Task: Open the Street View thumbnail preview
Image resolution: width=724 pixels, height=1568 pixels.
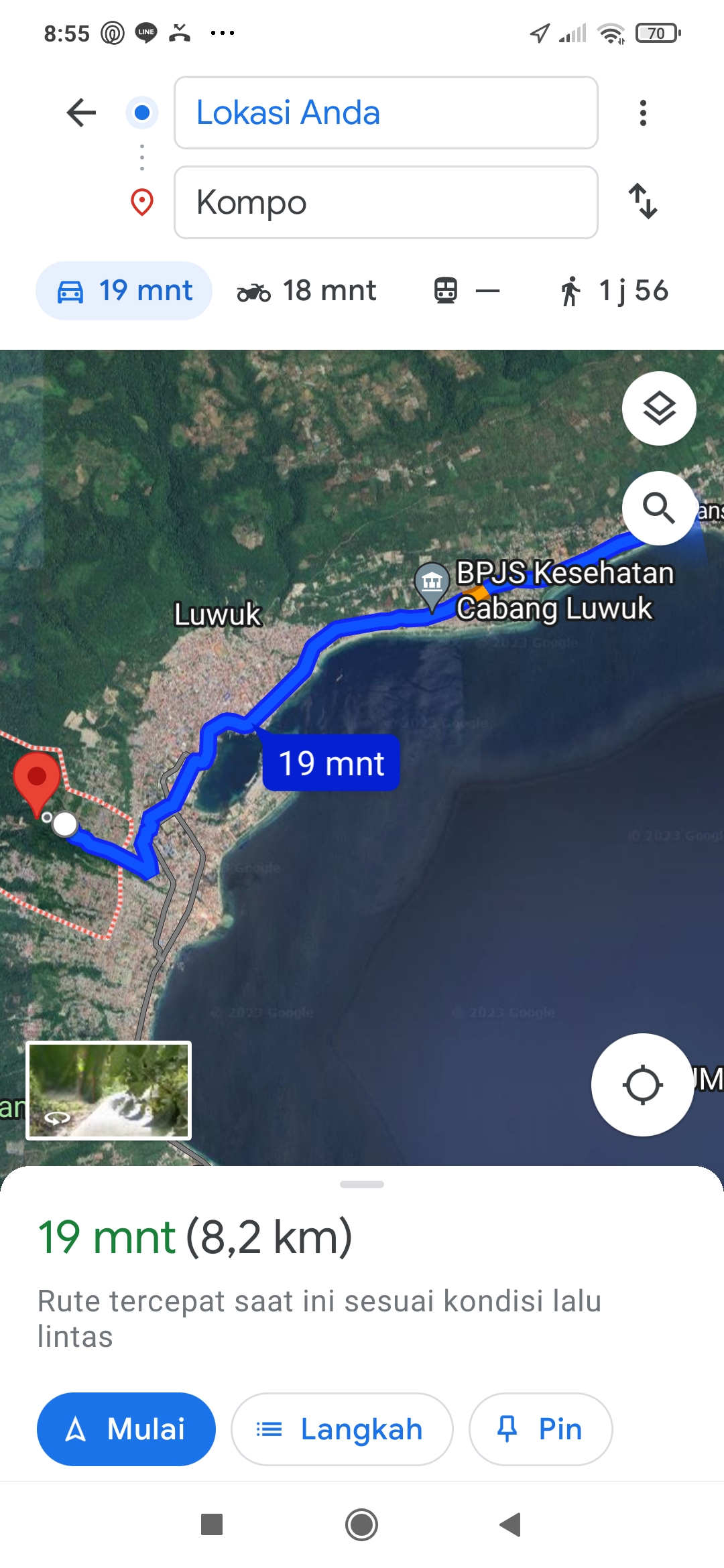Action: tap(109, 1090)
